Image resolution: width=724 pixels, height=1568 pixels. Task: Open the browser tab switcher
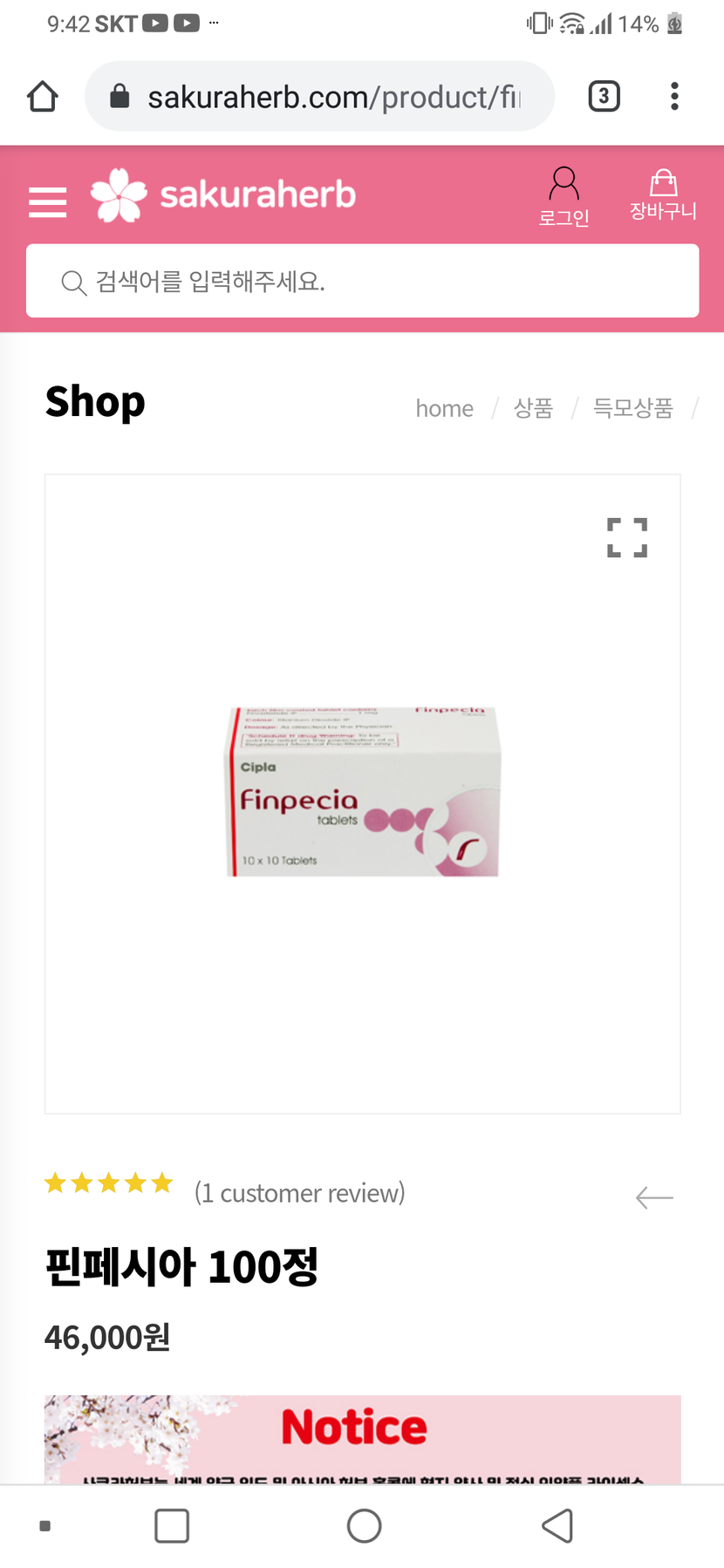(x=604, y=96)
